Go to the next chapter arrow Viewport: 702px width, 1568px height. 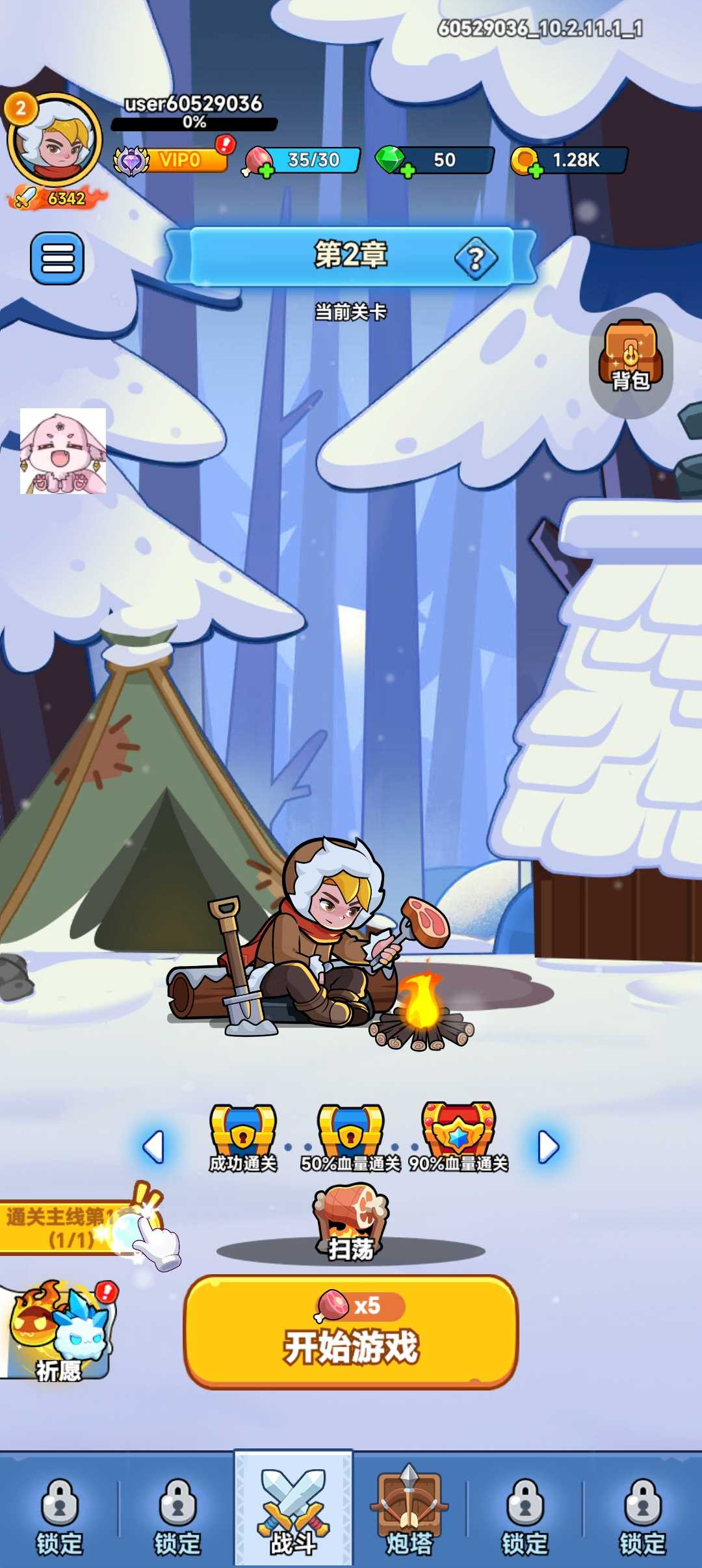tap(548, 1147)
